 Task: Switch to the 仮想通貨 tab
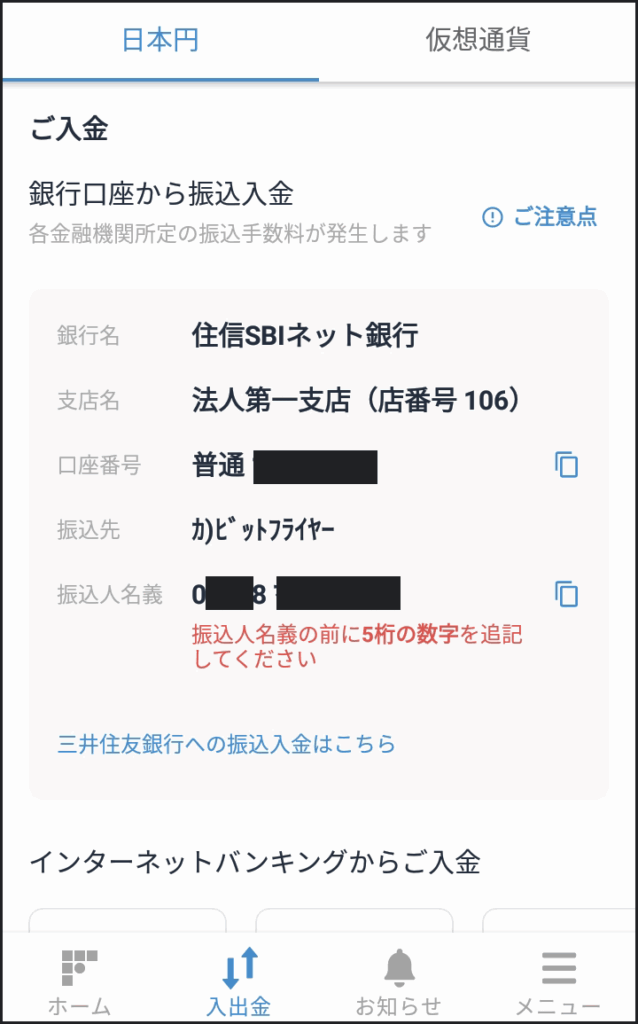point(478,40)
